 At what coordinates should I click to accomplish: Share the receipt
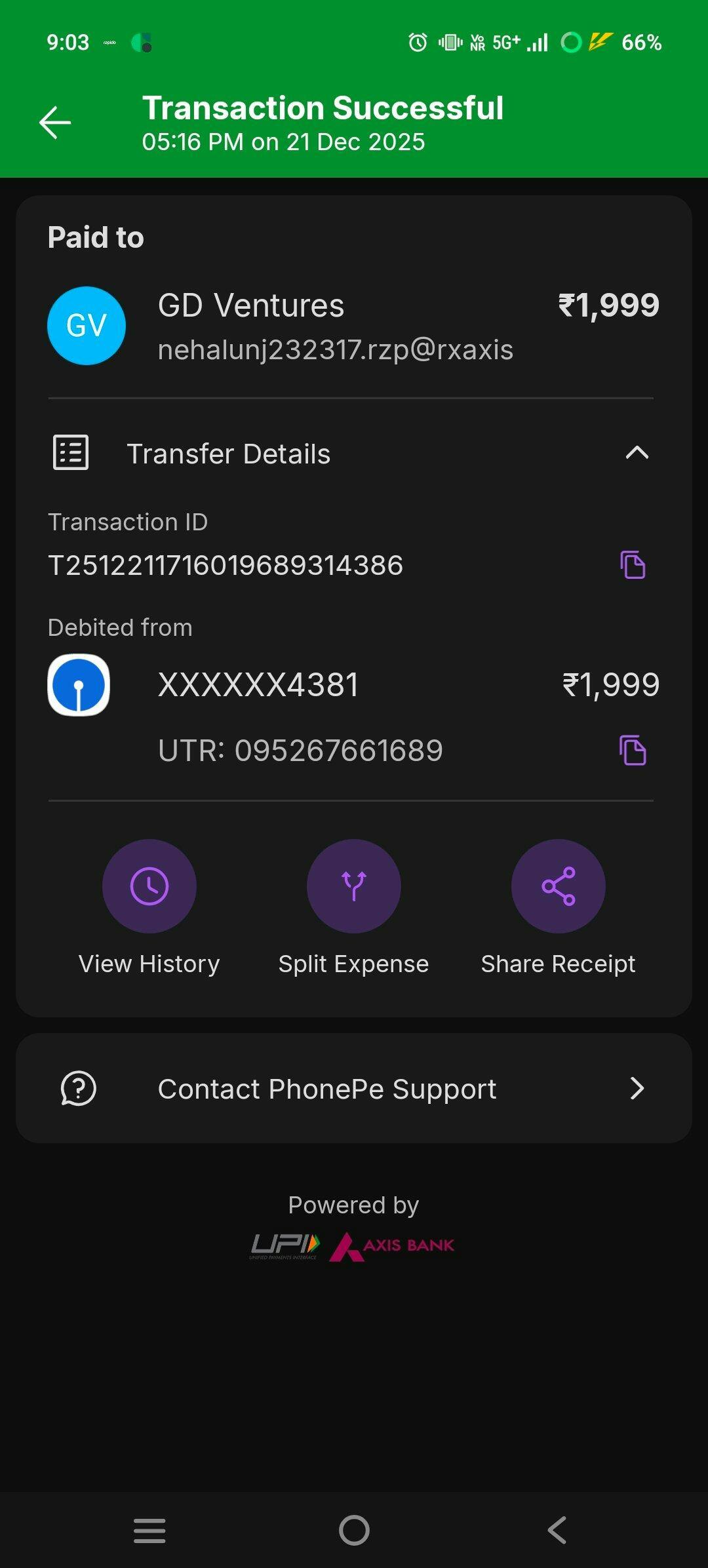558,886
